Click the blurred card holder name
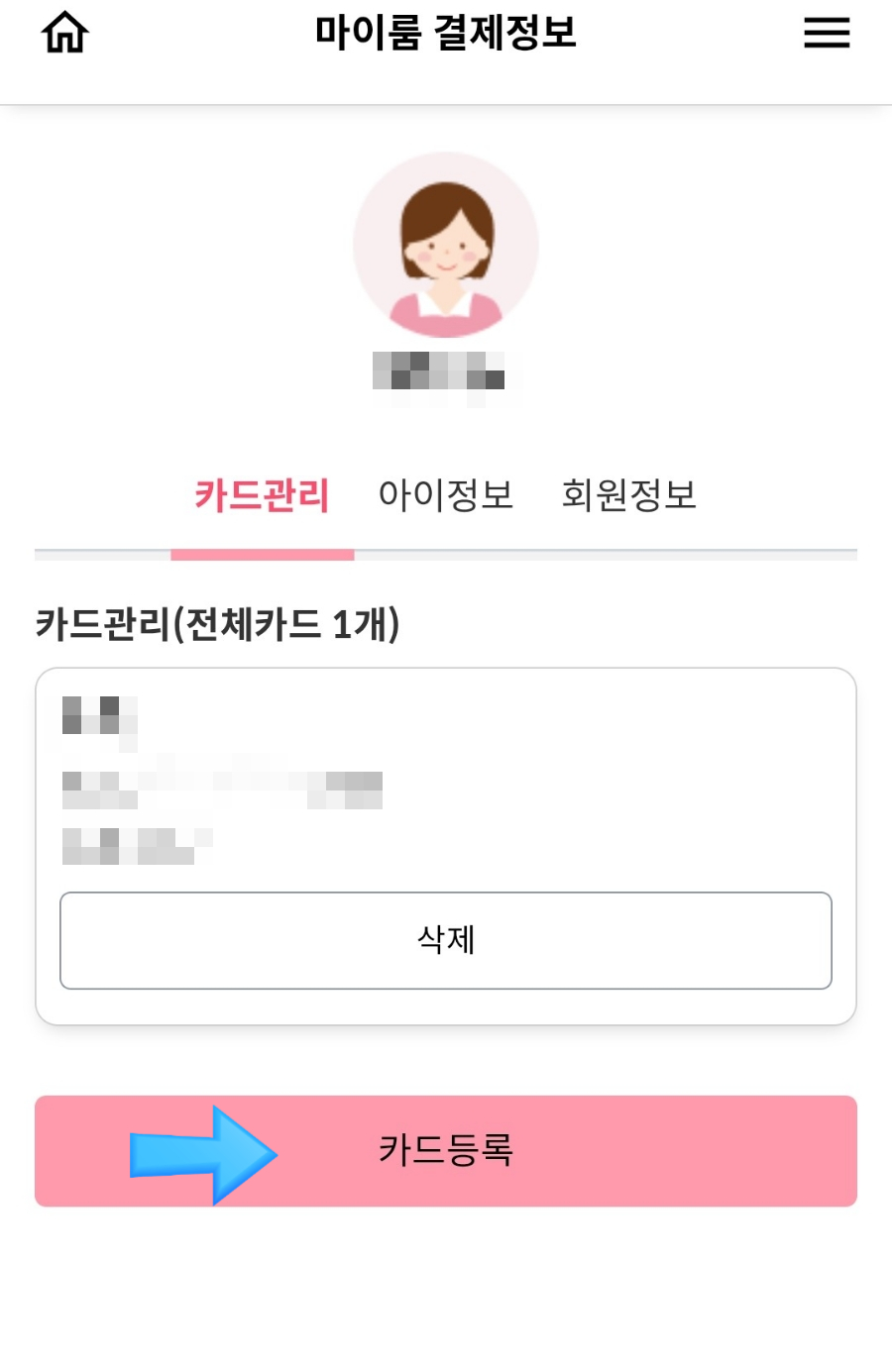Viewport: 892px width, 1372px height. coord(136,847)
